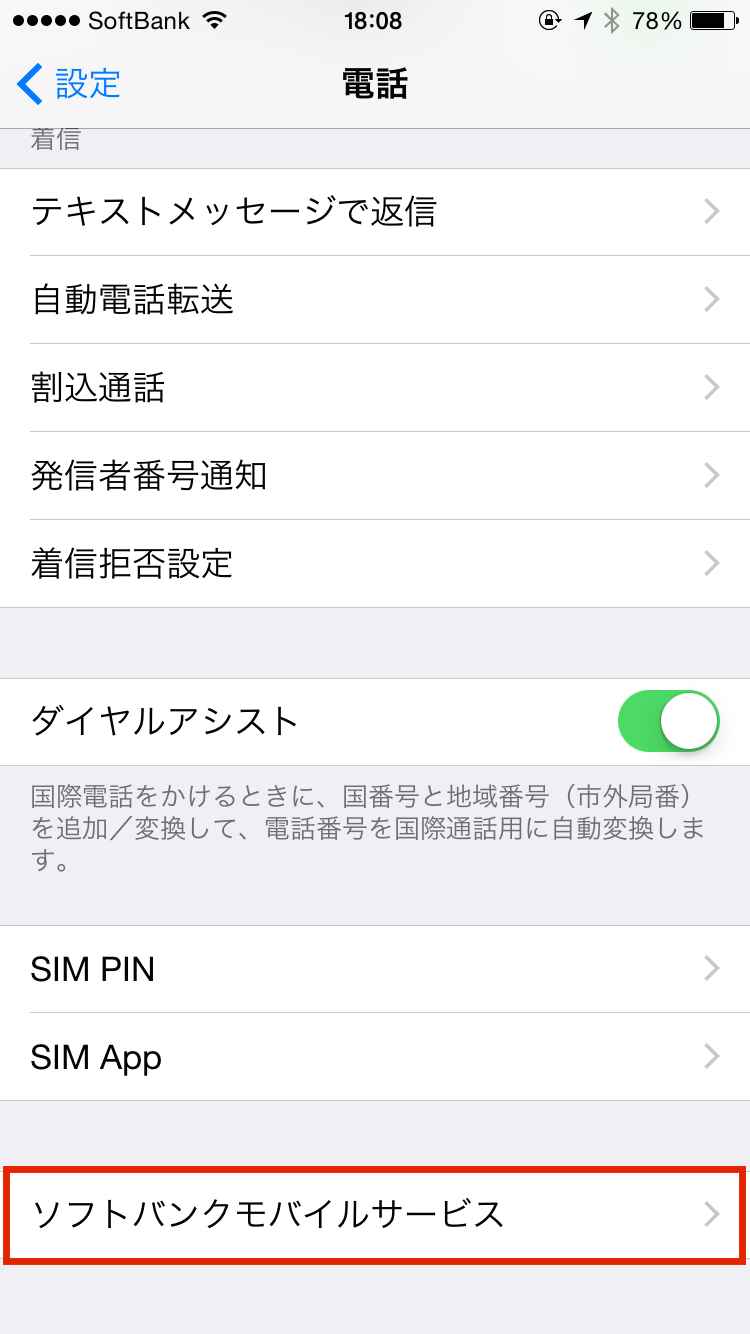
Task: Open 自動電話転送
Action: coord(375,300)
